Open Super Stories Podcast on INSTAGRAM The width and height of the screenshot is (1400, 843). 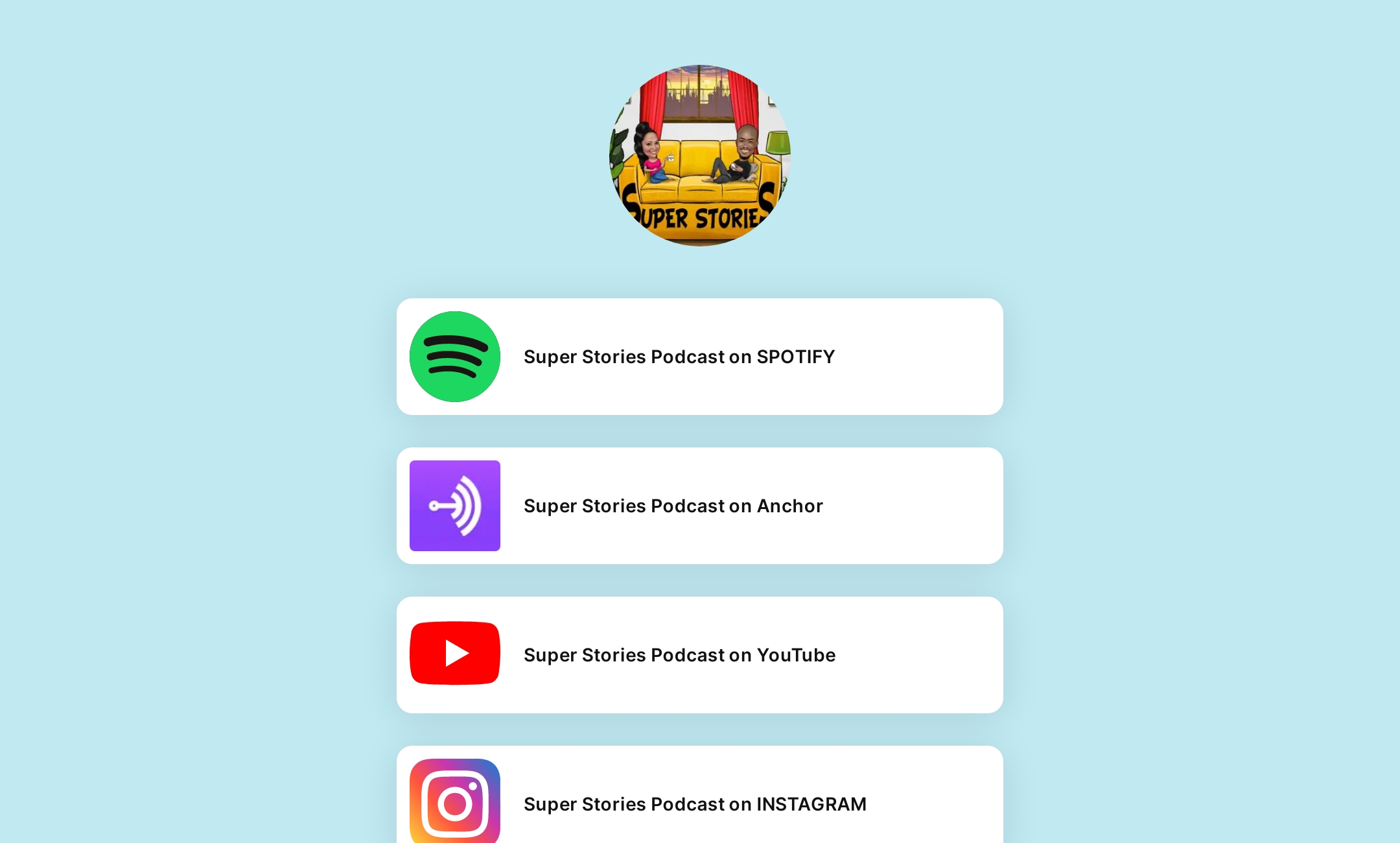click(699, 803)
